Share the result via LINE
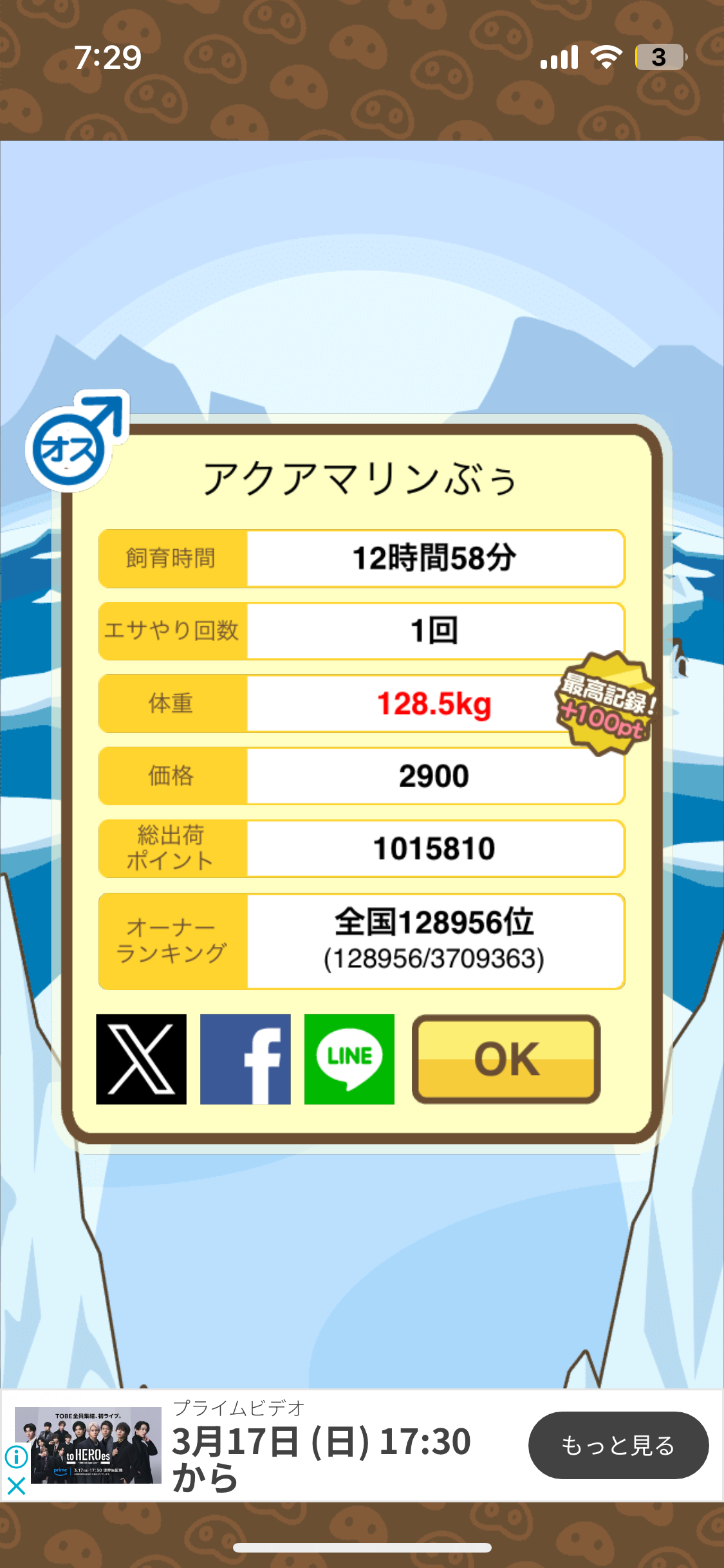Viewport: 724px width, 1568px height. (349, 1059)
